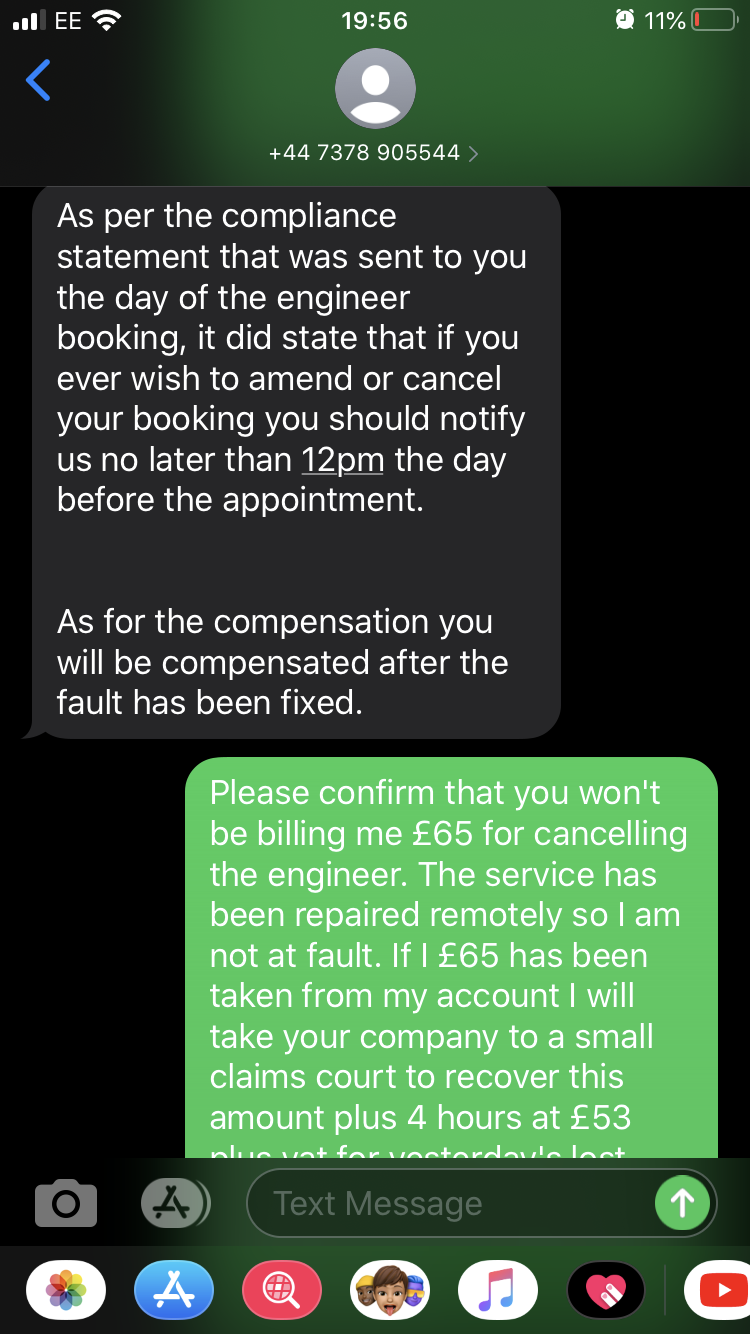Viewport: 750px width, 1334px height.
Task: Open Memoji stickers
Action: pos(390,1291)
